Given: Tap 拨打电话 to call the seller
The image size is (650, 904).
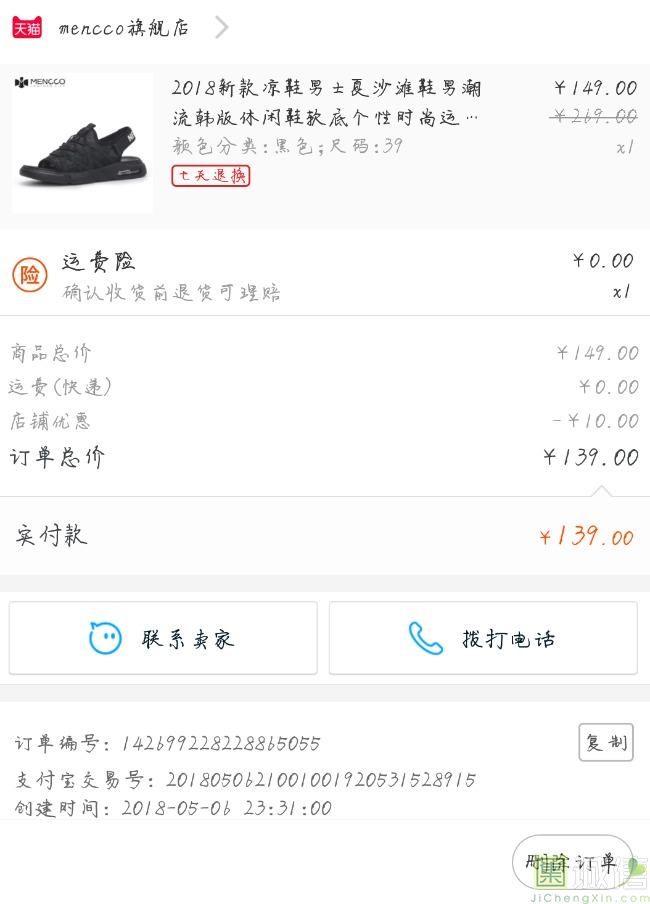Looking at the screenshot, I should (x=483, y=638).
